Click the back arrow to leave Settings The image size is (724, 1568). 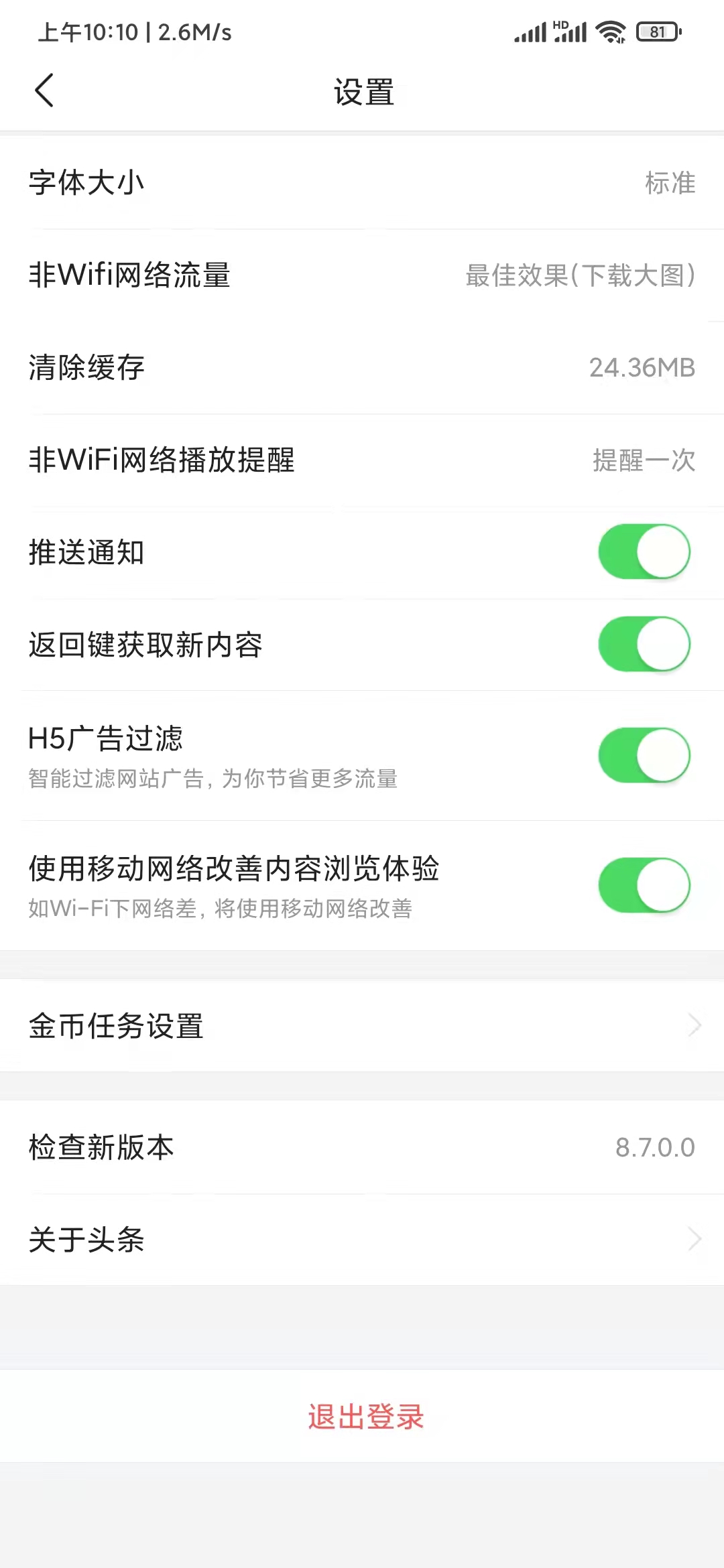click(x=45, y=92)
